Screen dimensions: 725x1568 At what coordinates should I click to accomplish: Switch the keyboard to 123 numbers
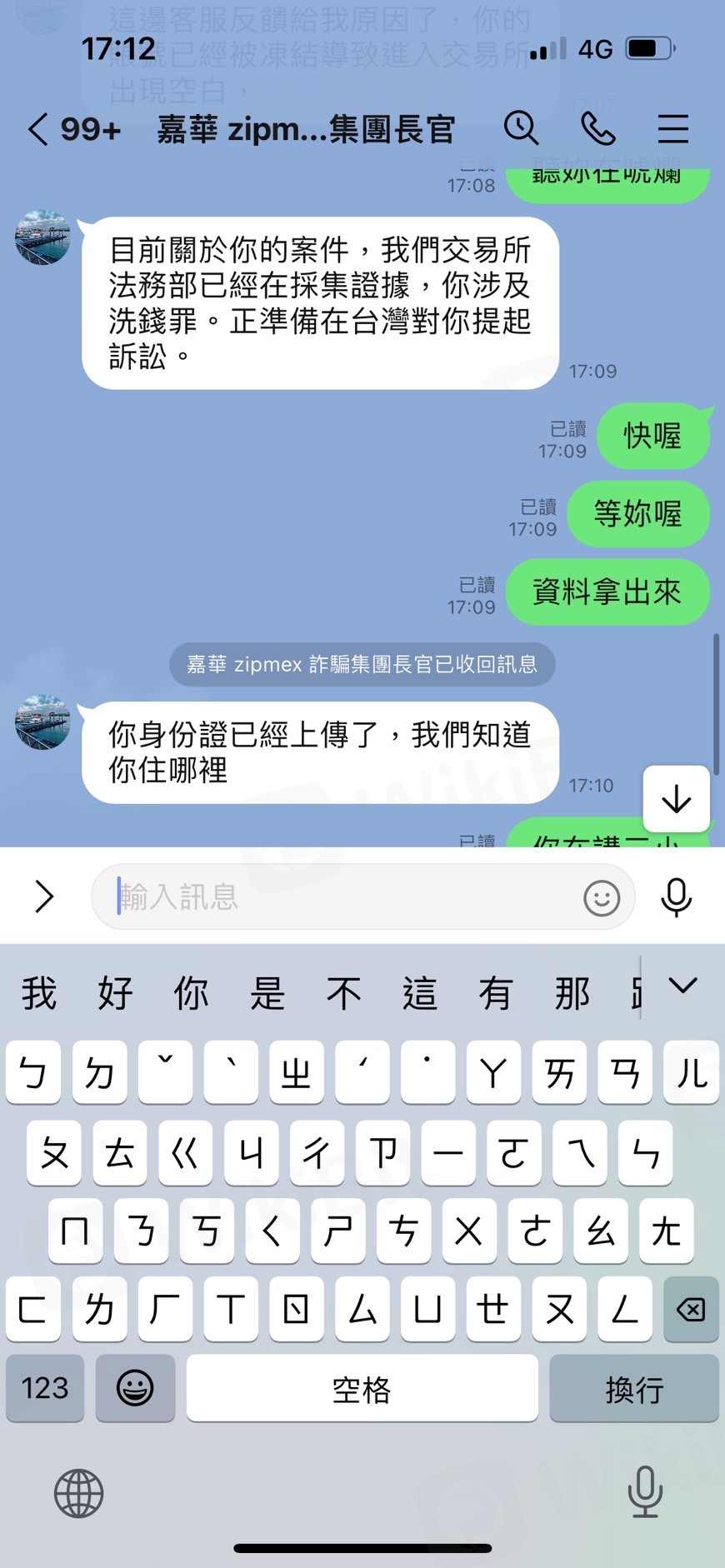tap(45, 1388)
